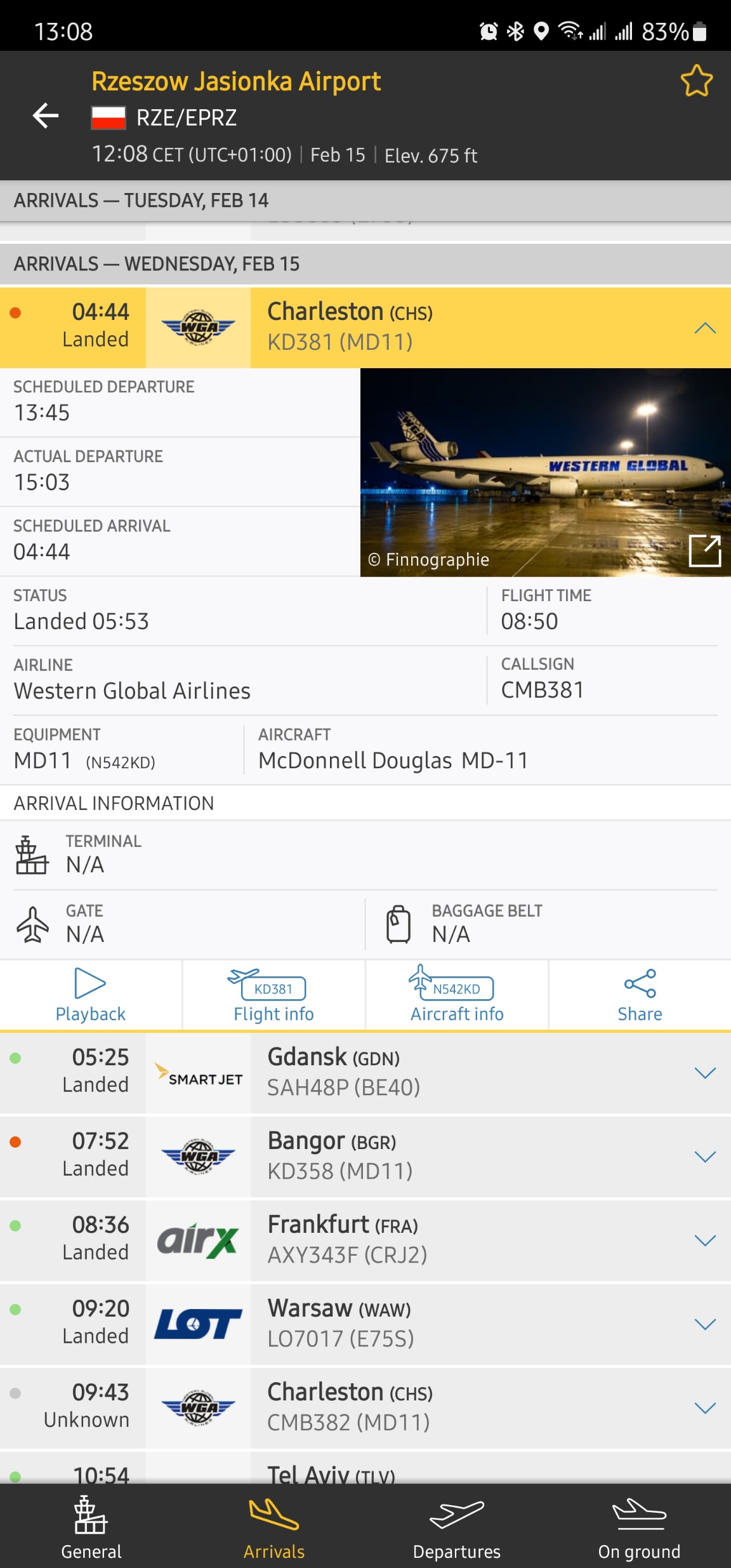Expand the Bangor KD358 arrival
This screenshot has width=731, height=1568.
[704, 1157]
